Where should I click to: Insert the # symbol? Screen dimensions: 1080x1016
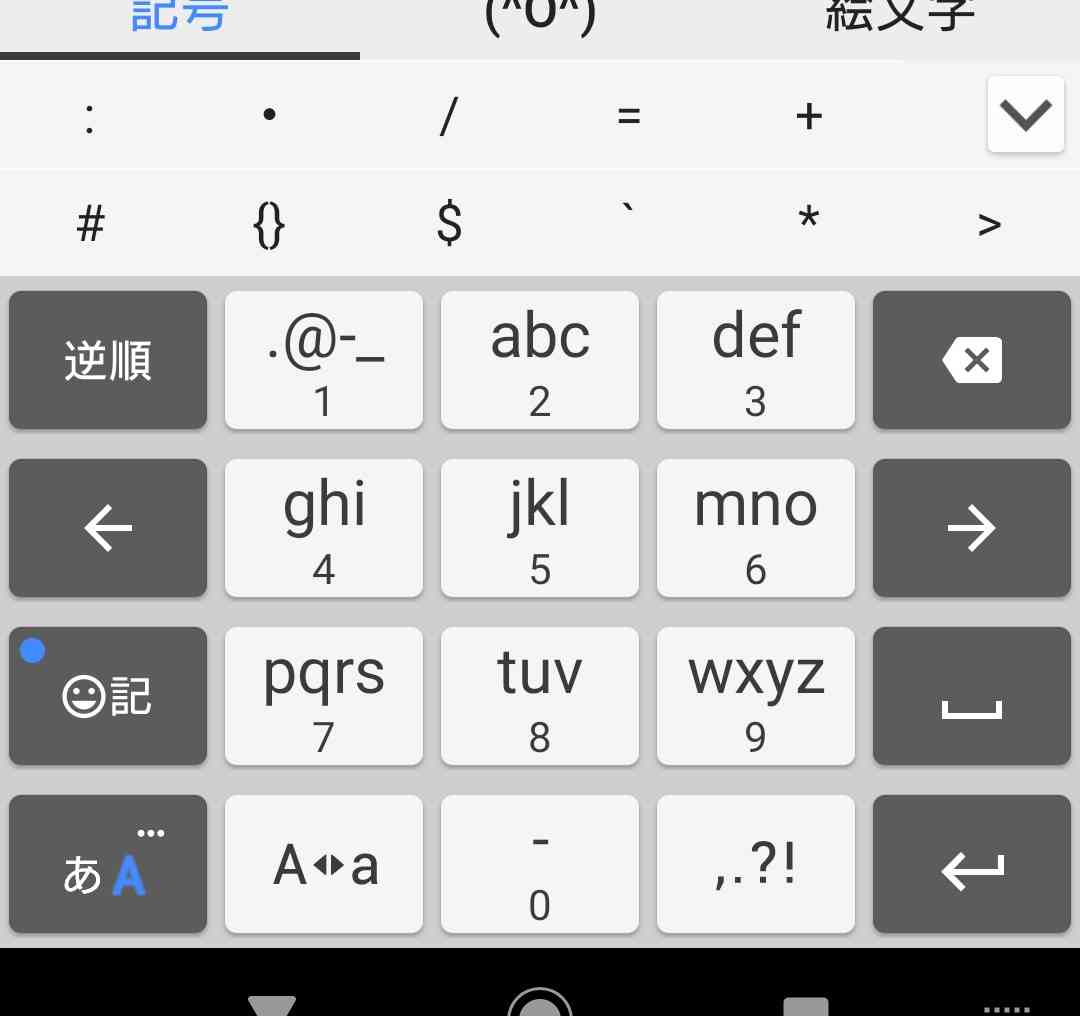click(90, 224)
